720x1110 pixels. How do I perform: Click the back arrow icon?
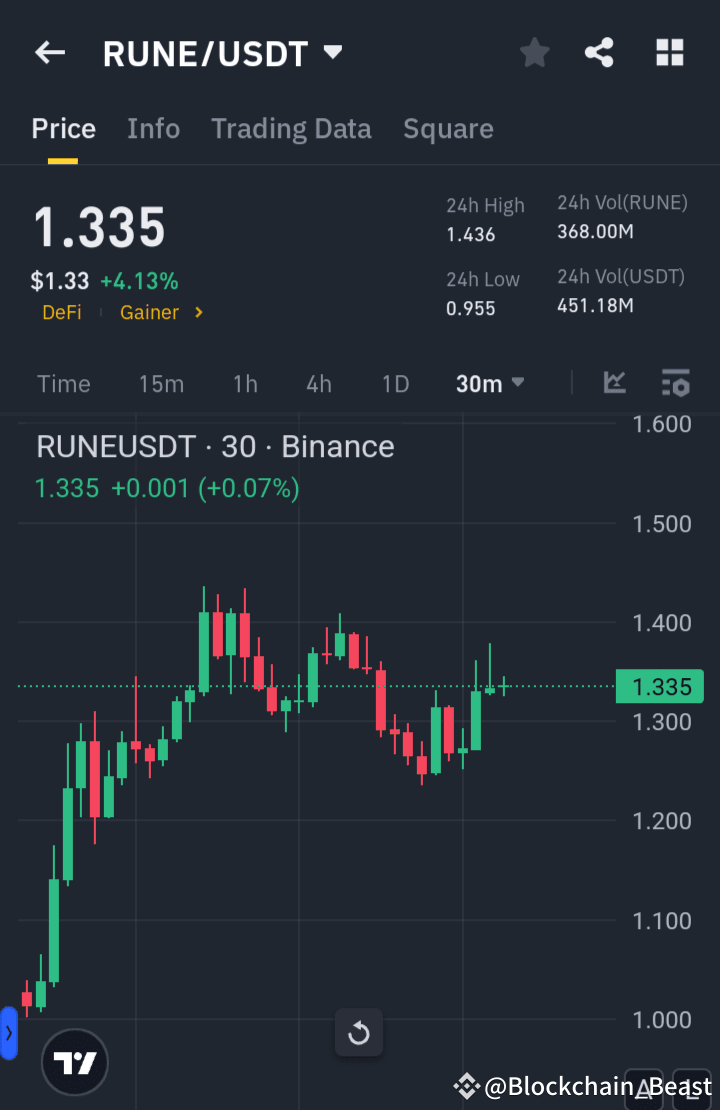50,53
